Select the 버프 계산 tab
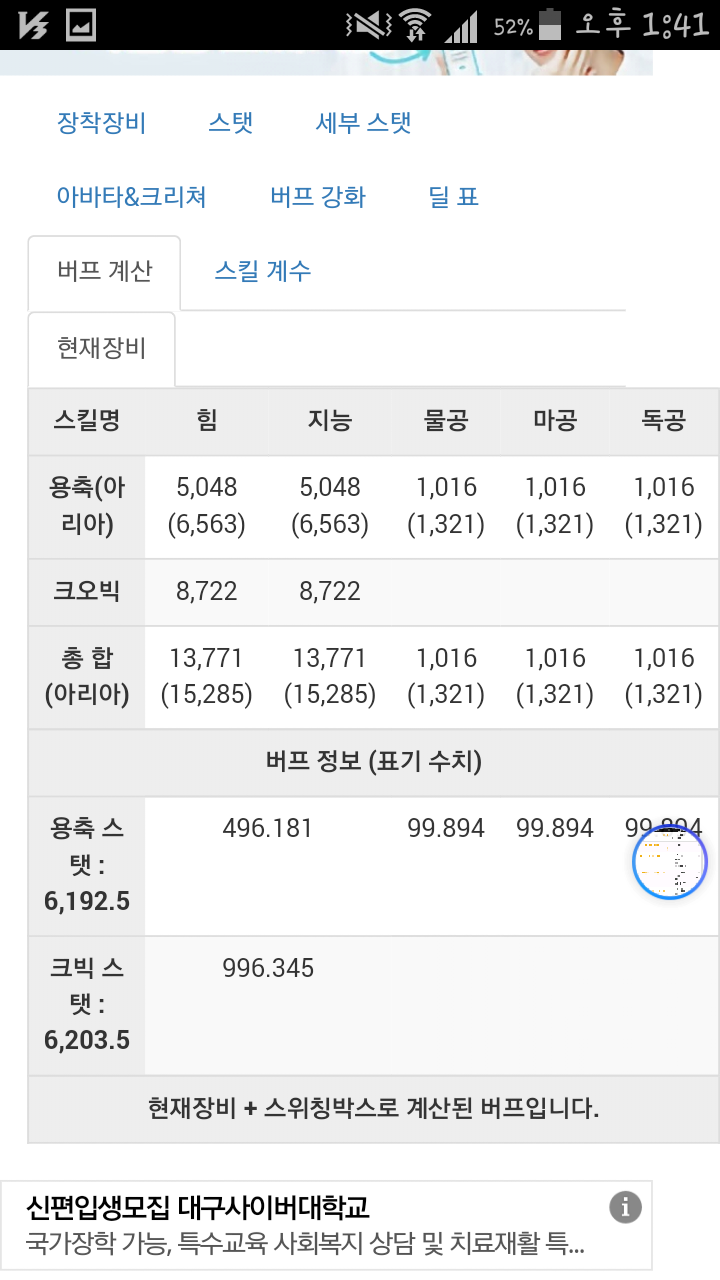Screen dimensions: 720x1280 [104, 272]
